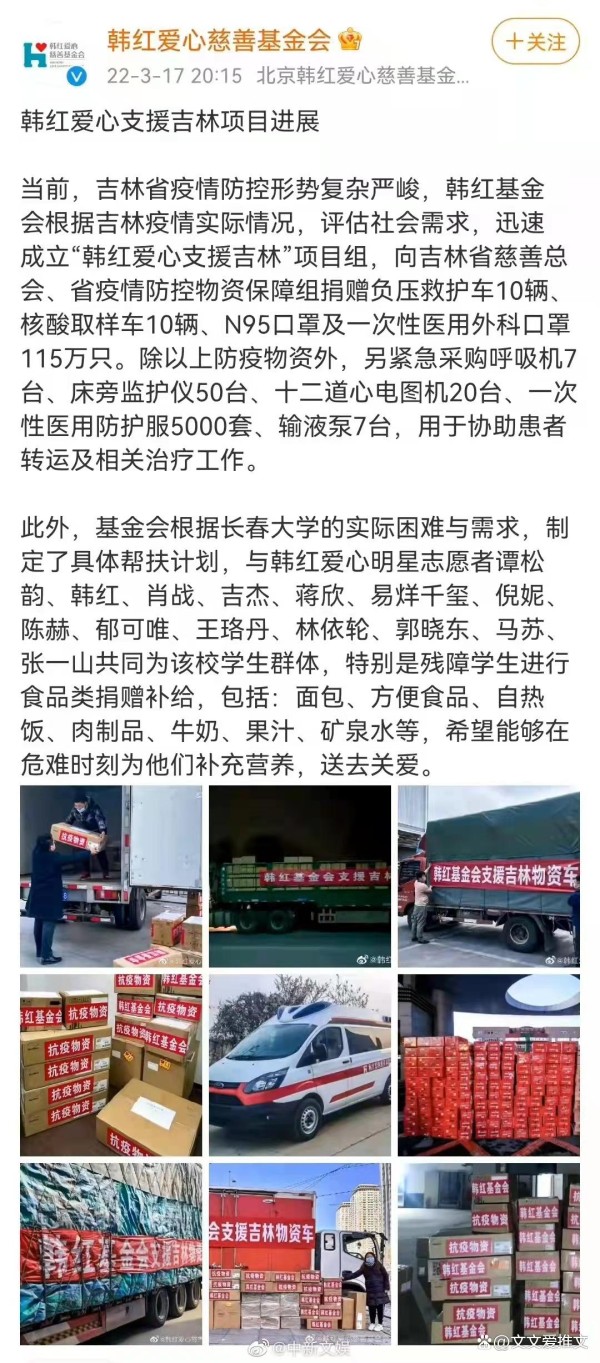Viewport: 600px width, 1363px height.
Task: Open close-up photo of tarp-covered truck banner
Action: pyautogui.click(x=110, y=1253)
